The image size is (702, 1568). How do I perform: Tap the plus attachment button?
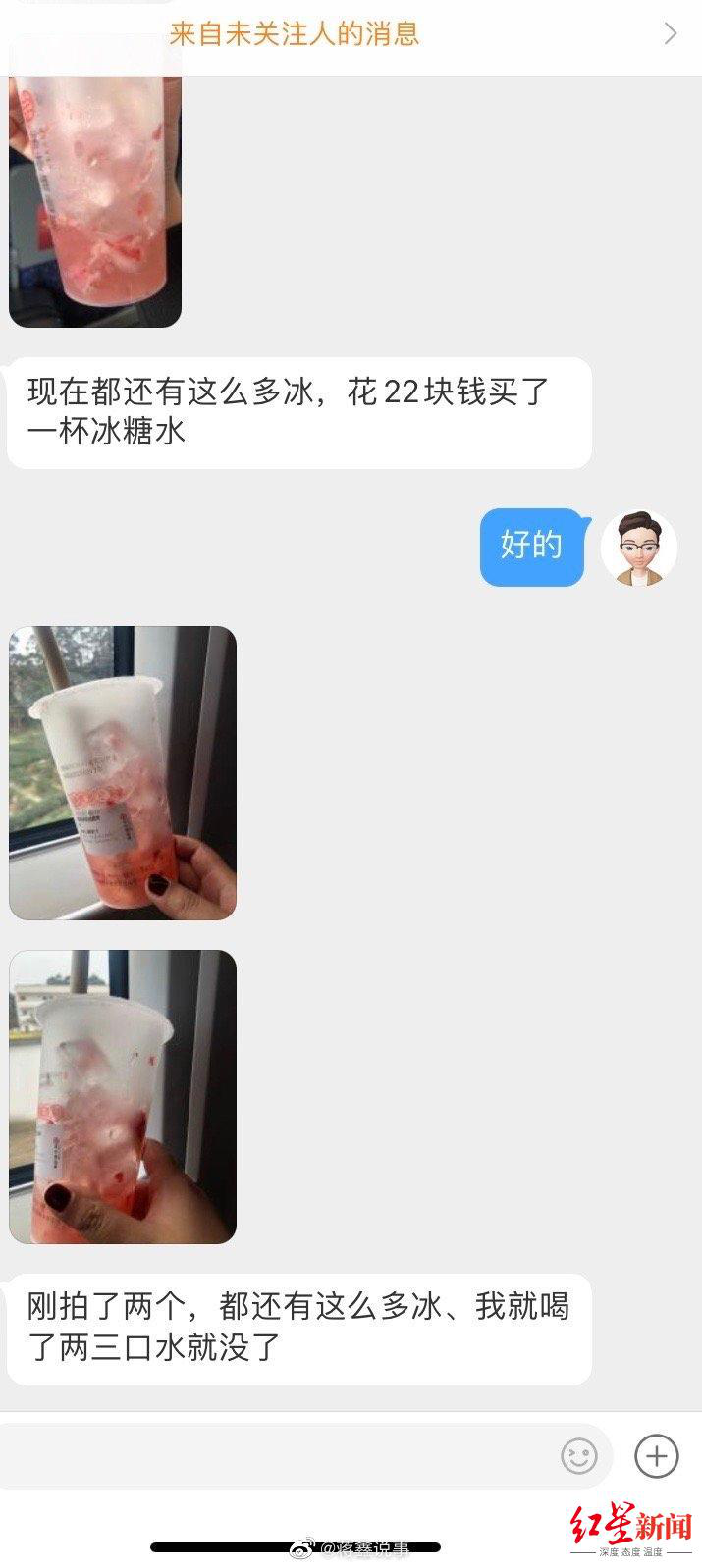coord(656,1455)
